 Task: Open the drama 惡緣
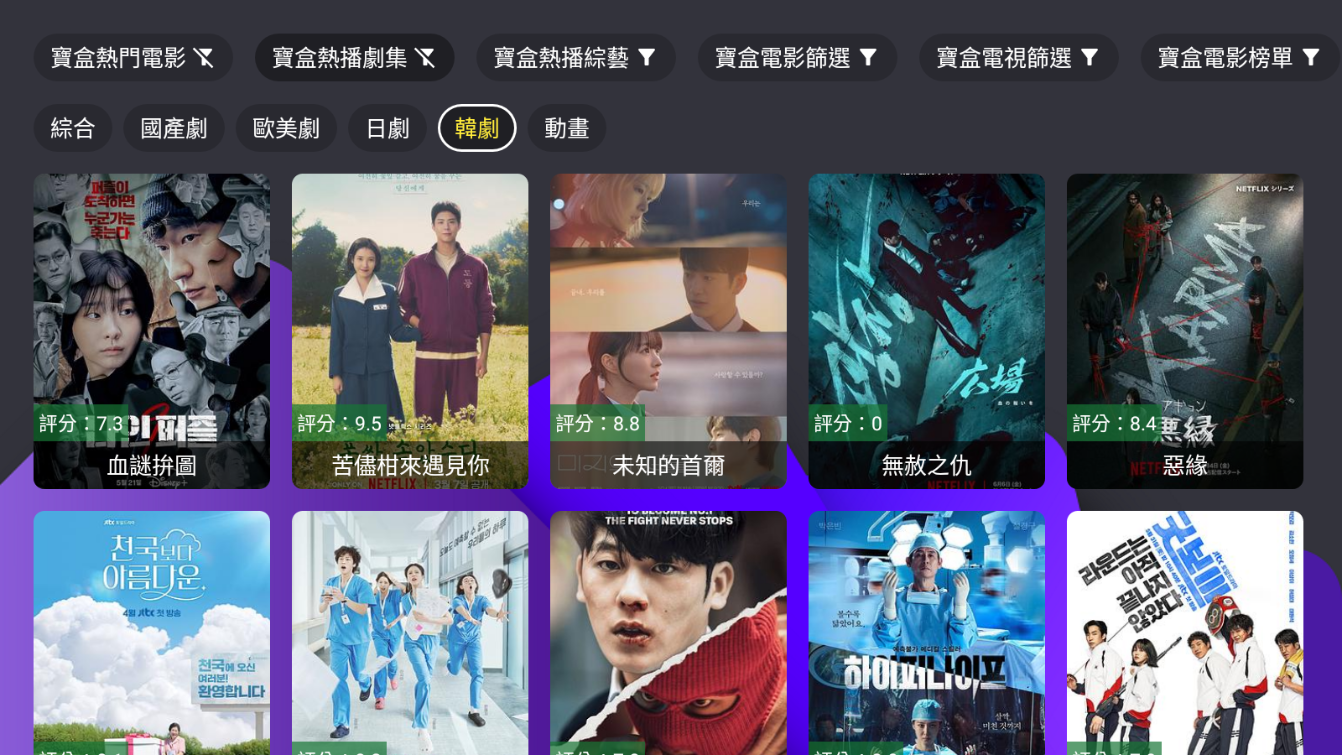1185,331
